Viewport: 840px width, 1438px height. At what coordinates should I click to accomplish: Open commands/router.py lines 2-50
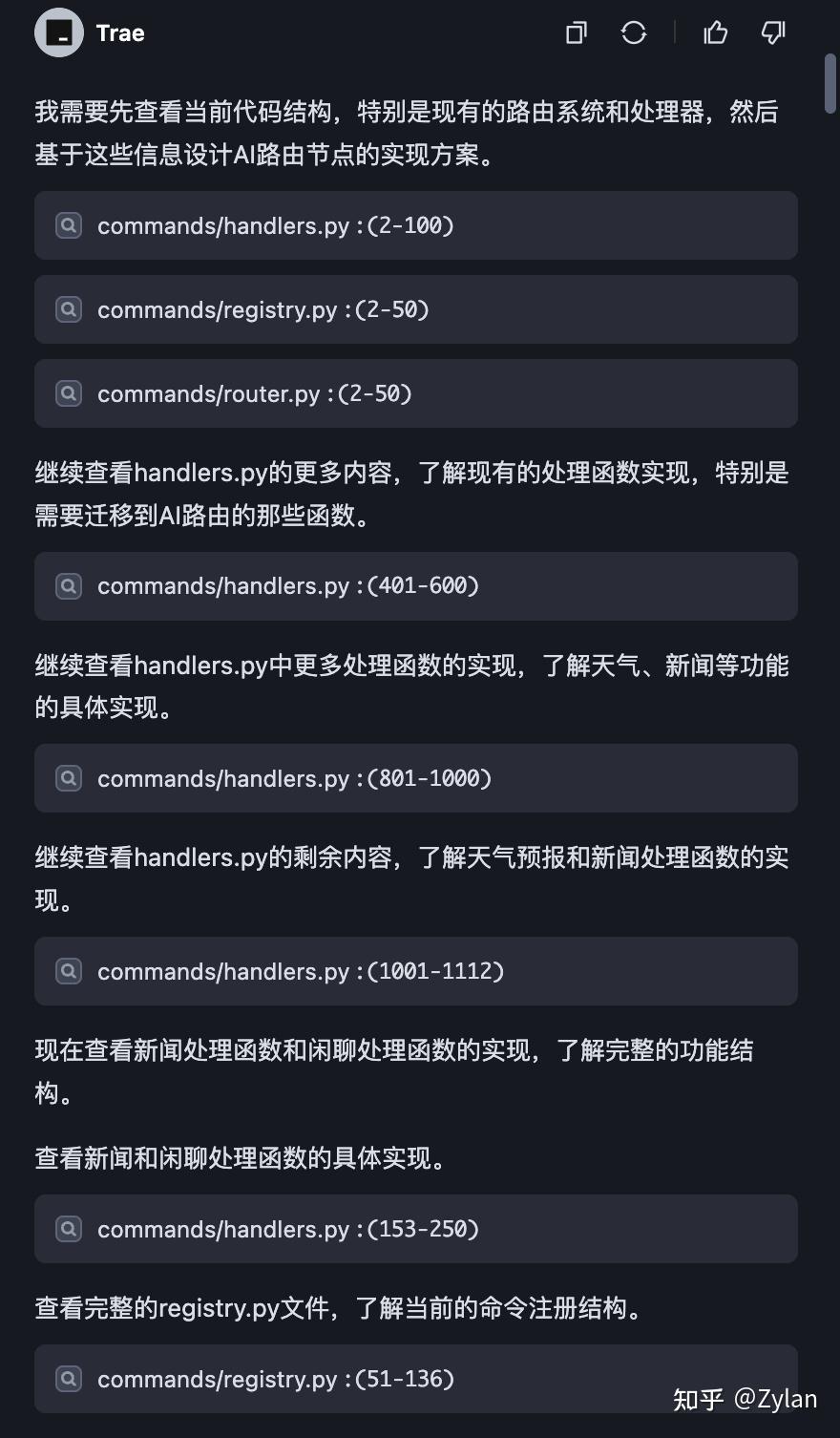tap(255, 394)
